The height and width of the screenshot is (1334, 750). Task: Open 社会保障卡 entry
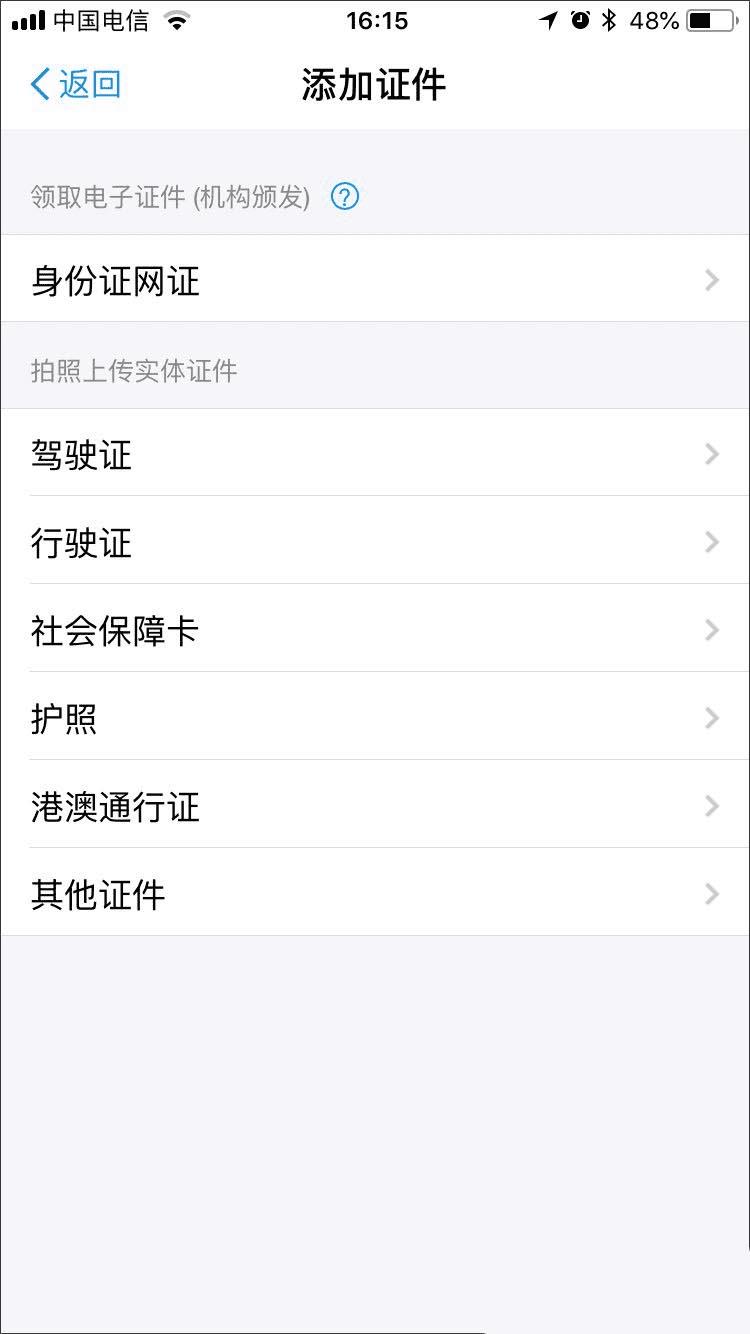point(375,631)
